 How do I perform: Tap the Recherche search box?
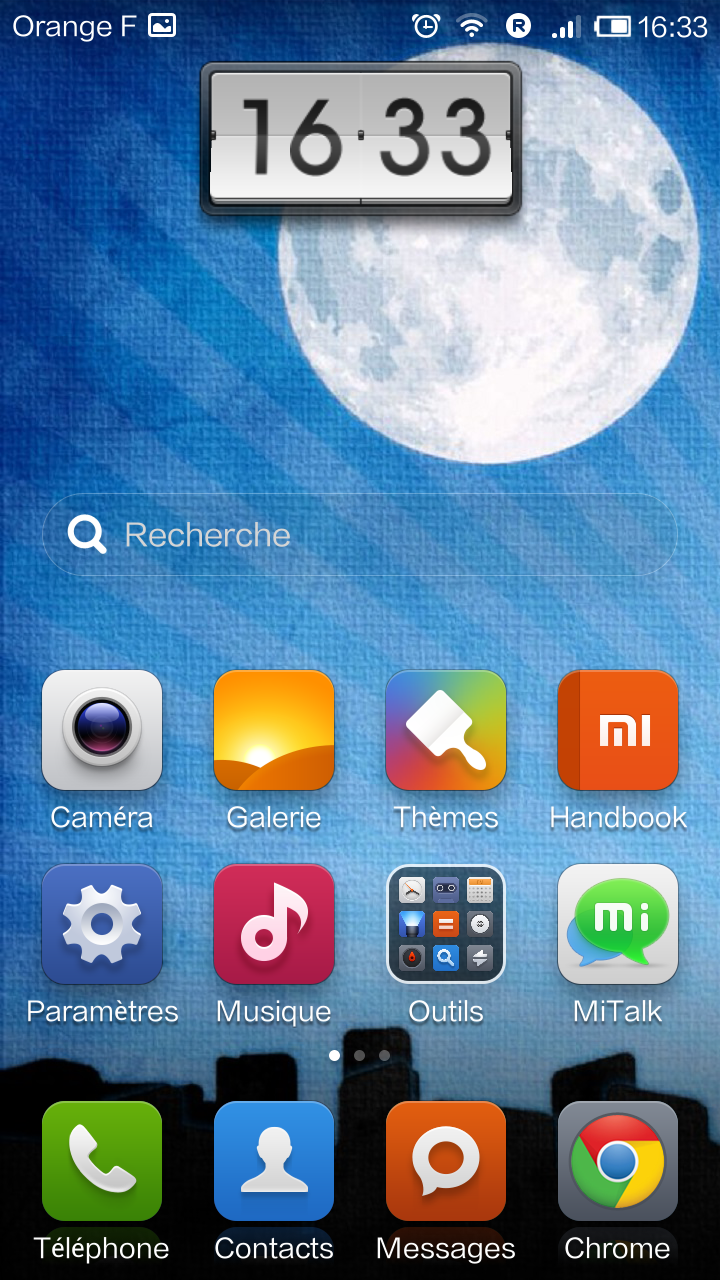pyautogui.click(x=360, y=535)
